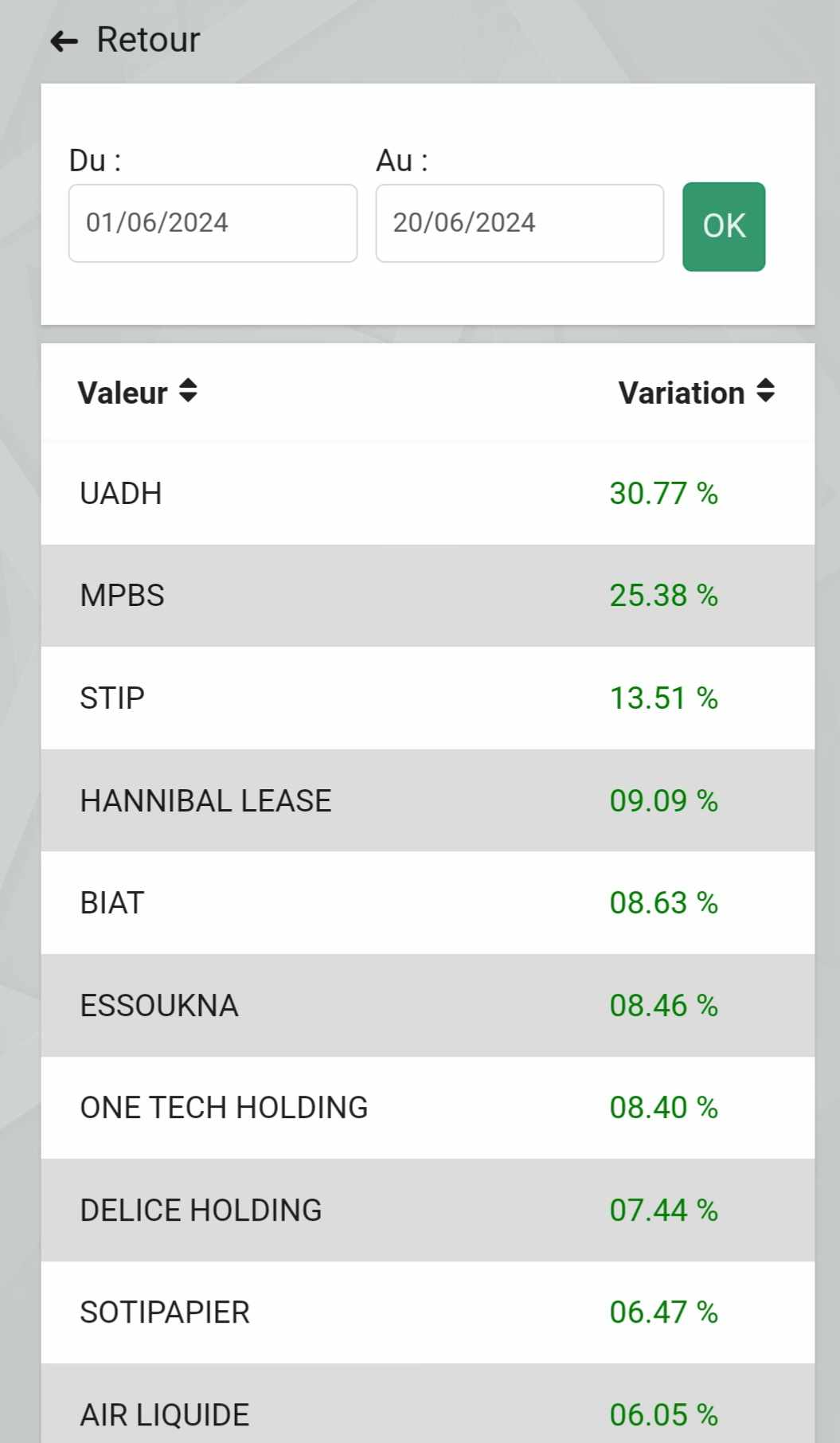This screenshot has width=840, height=1443.
Task: Confirm the date range with OK
Action: [724, 226]
